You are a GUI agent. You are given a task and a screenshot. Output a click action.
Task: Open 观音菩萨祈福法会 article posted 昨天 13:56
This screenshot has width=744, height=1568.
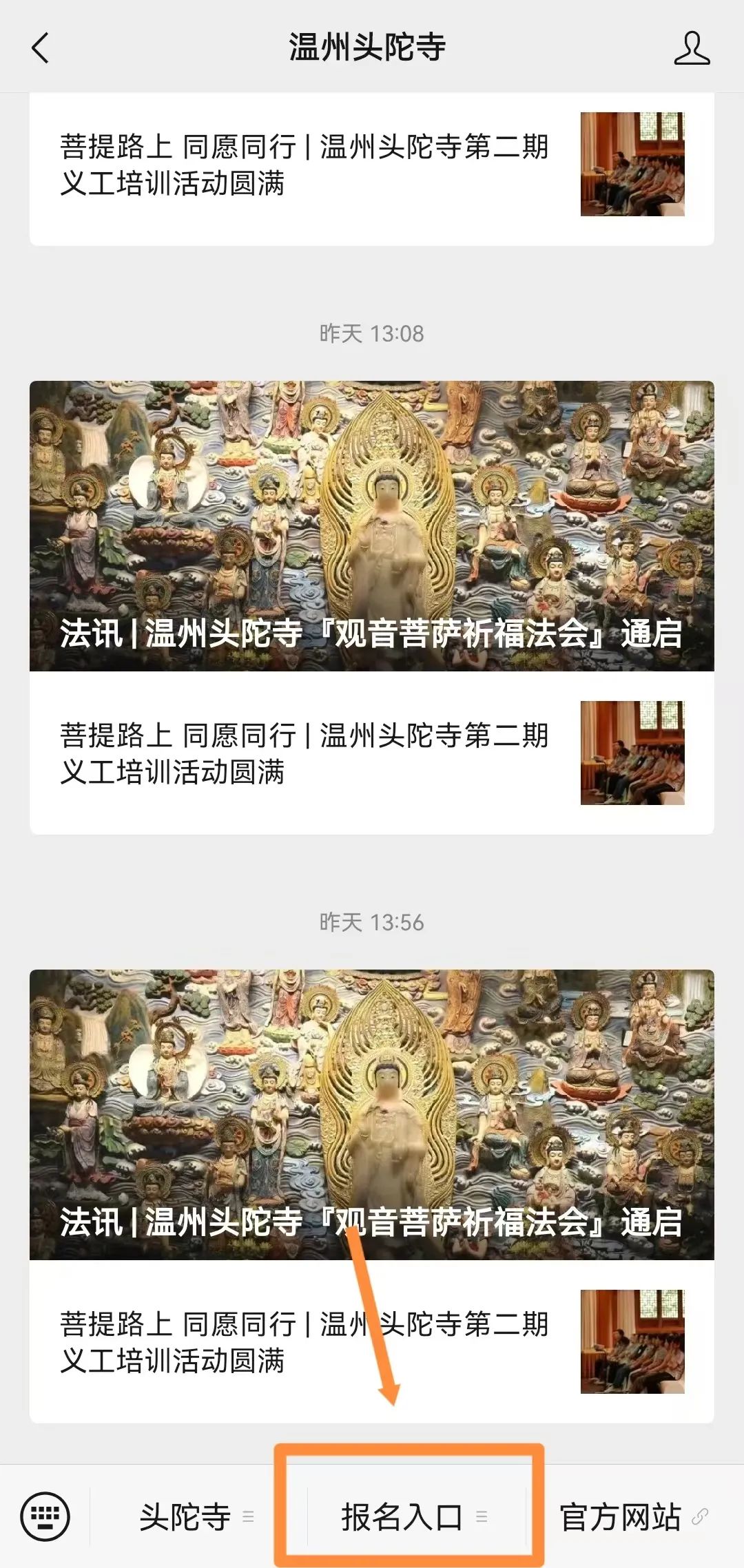(x=371, y=1114)
